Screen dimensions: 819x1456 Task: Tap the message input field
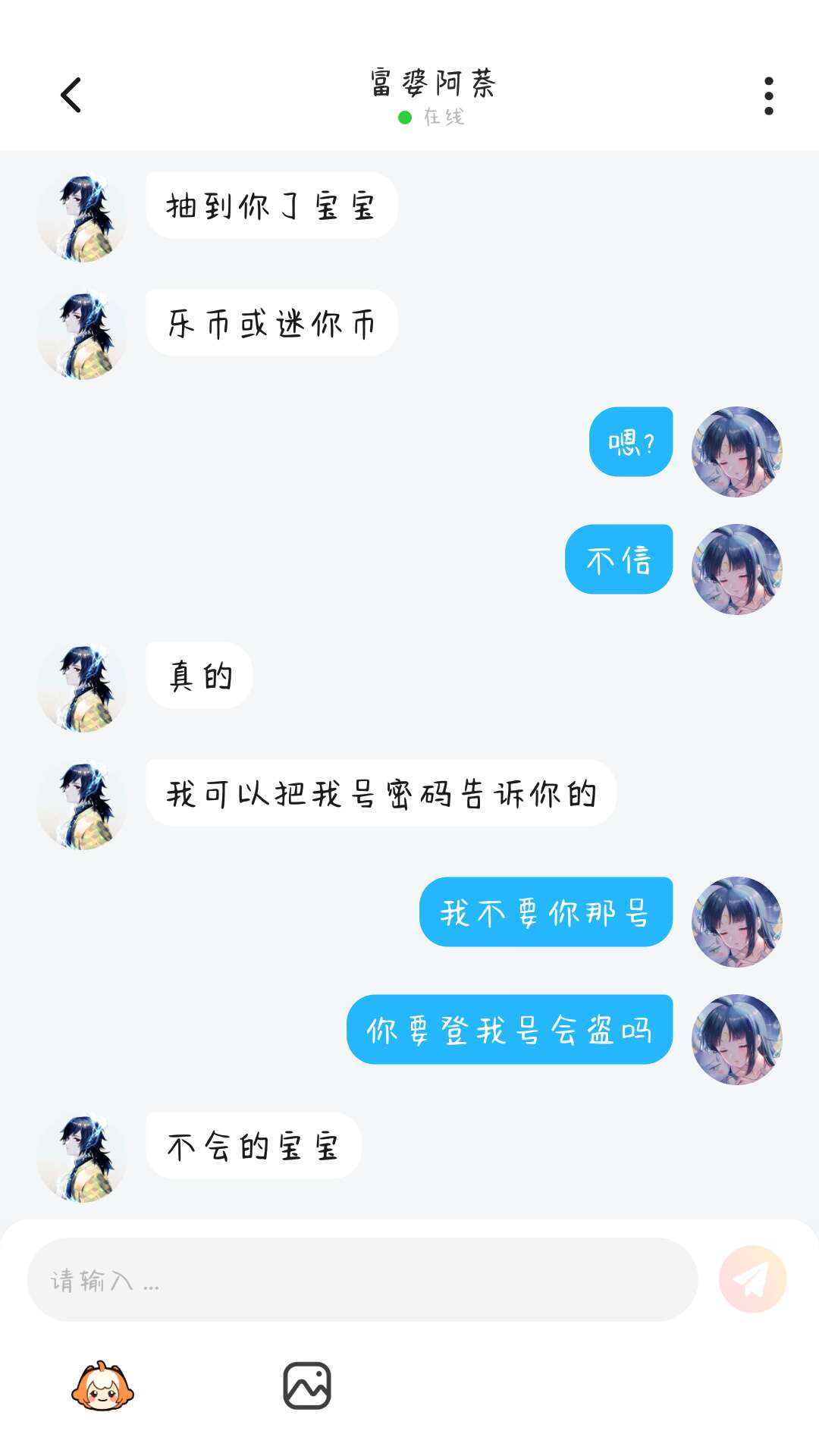pyautogui.click(x=362, y=1279)
